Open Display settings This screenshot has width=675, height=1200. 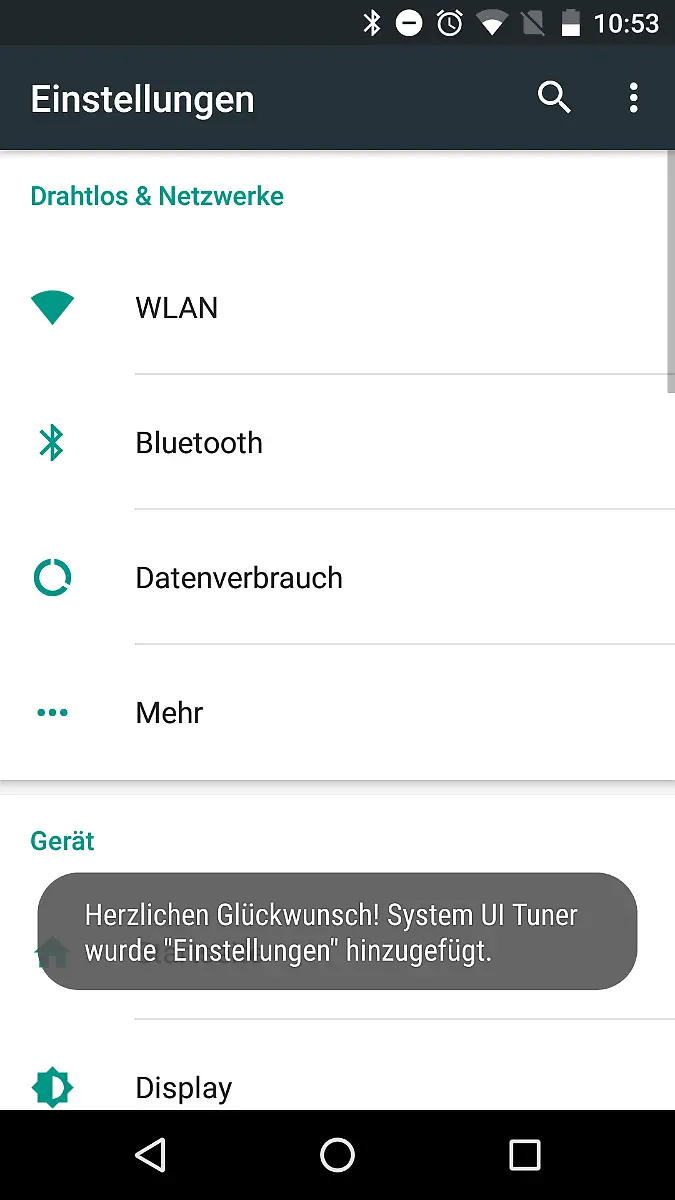point(184,1086)
